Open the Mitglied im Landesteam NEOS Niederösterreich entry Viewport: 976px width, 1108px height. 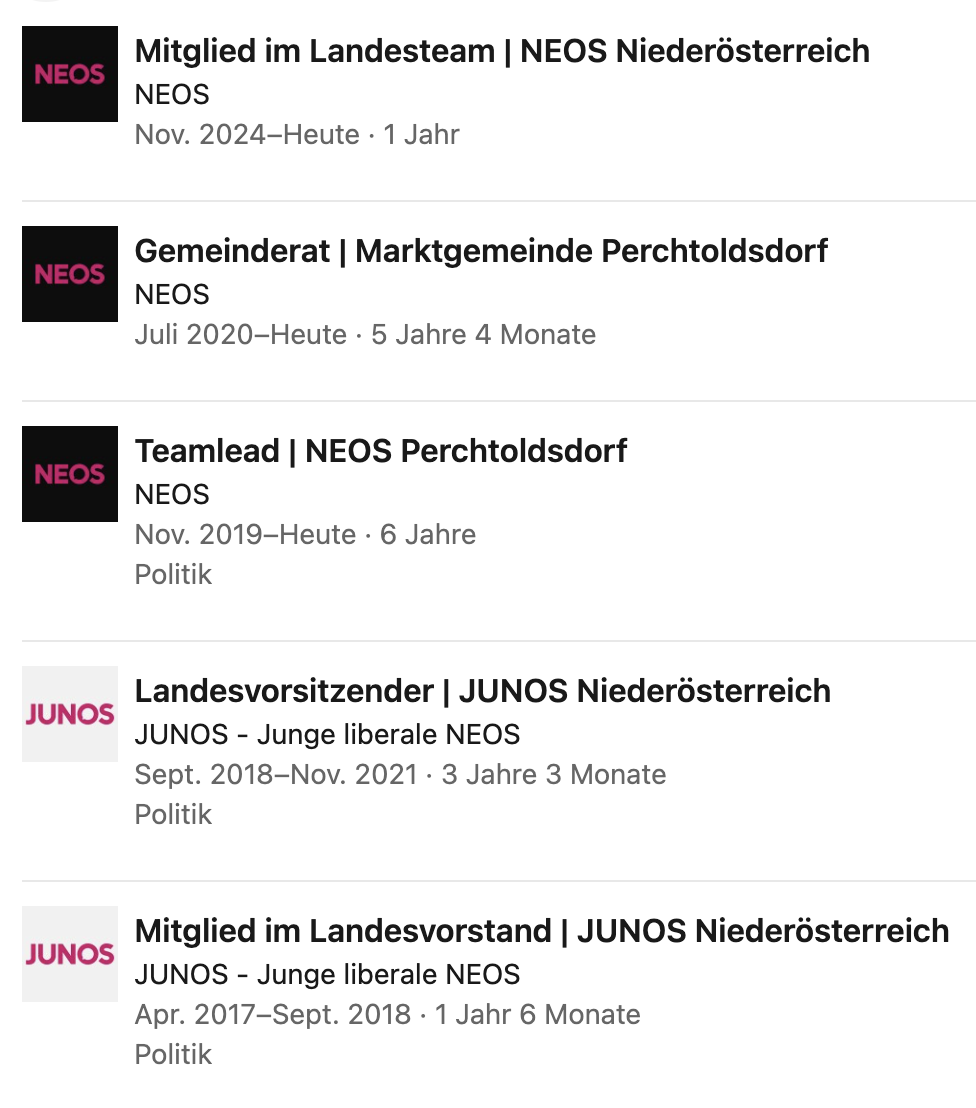point(502,51)
